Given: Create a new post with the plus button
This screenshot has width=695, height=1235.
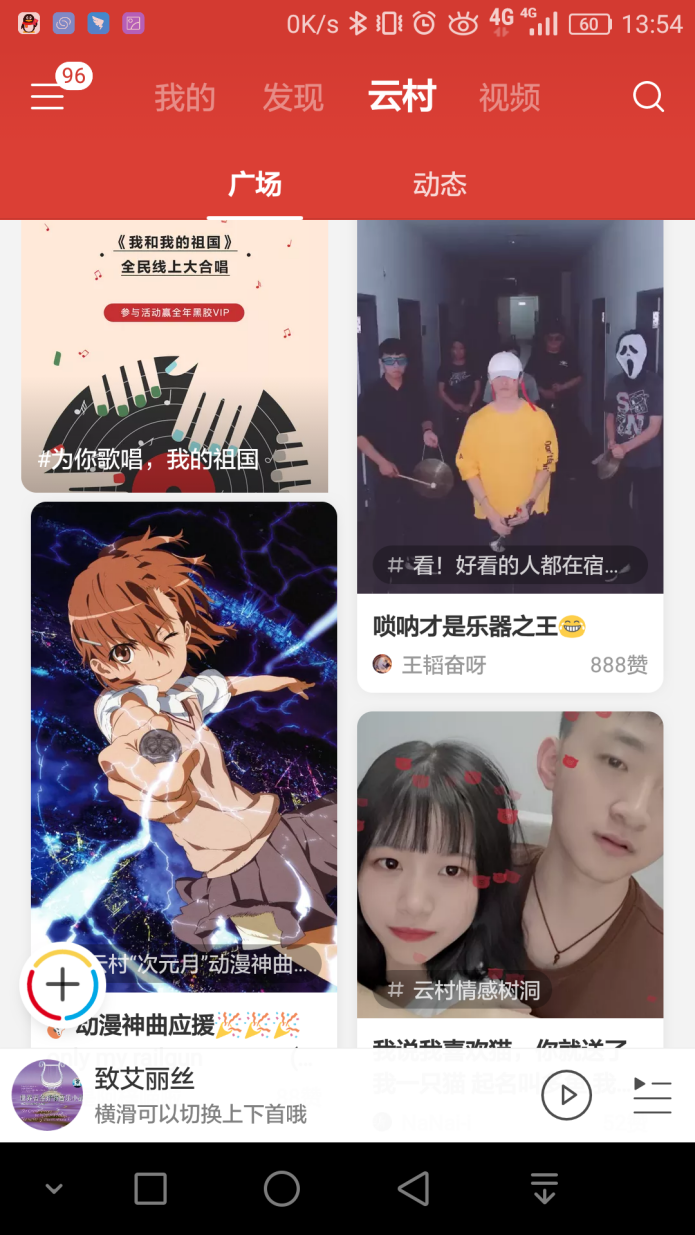Looking at the screenshot, I should [63, 985].
